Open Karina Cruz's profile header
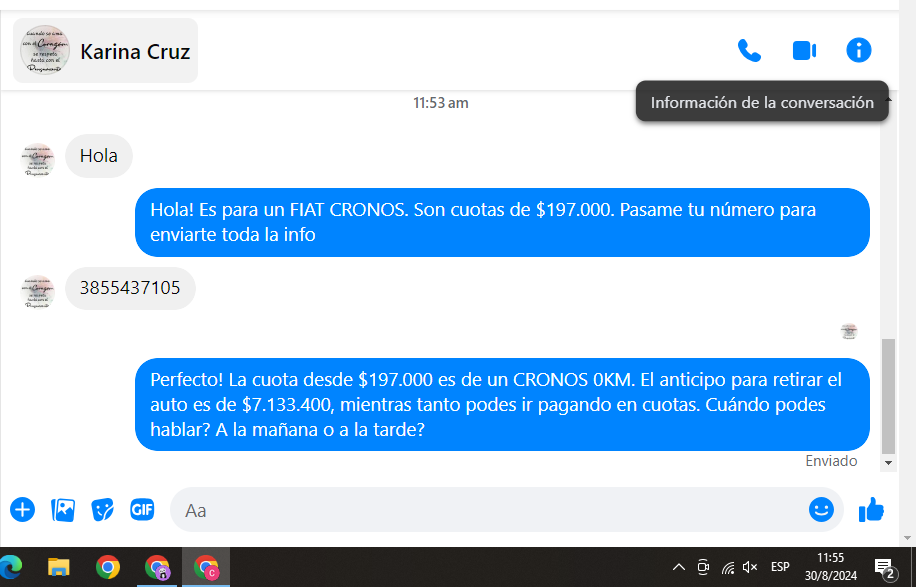 coord(106,51)
